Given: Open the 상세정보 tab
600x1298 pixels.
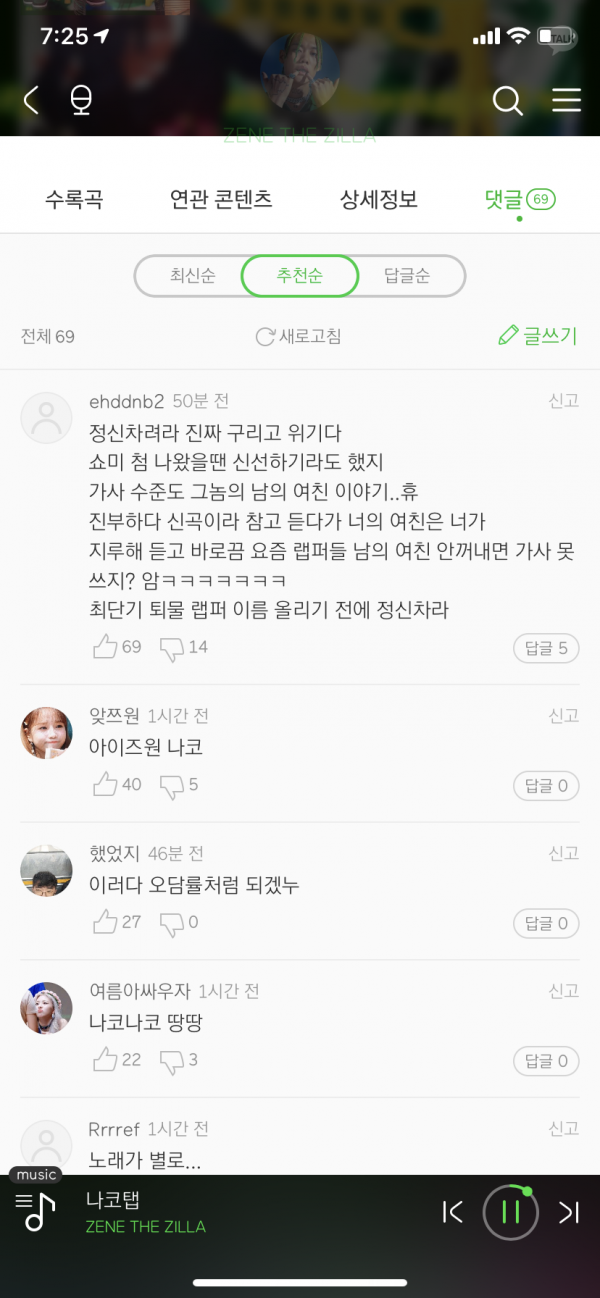Looking at the screenshot, I should (379, 199).
